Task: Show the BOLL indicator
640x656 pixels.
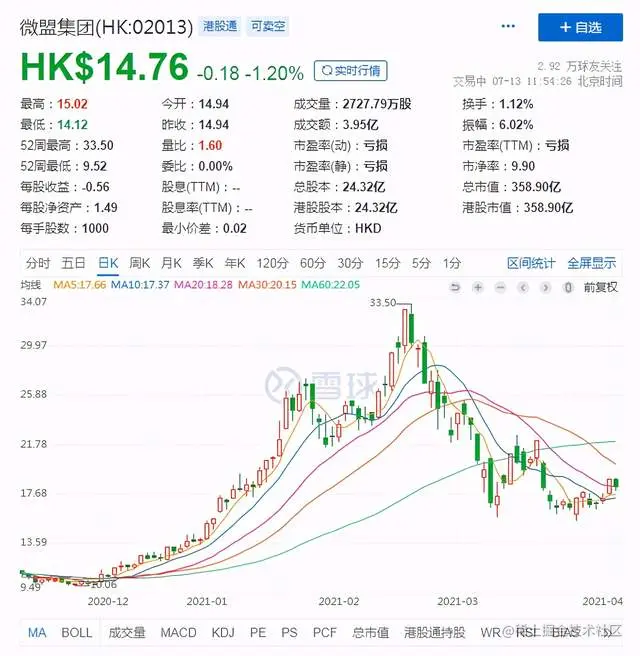Action: (77, 632)
